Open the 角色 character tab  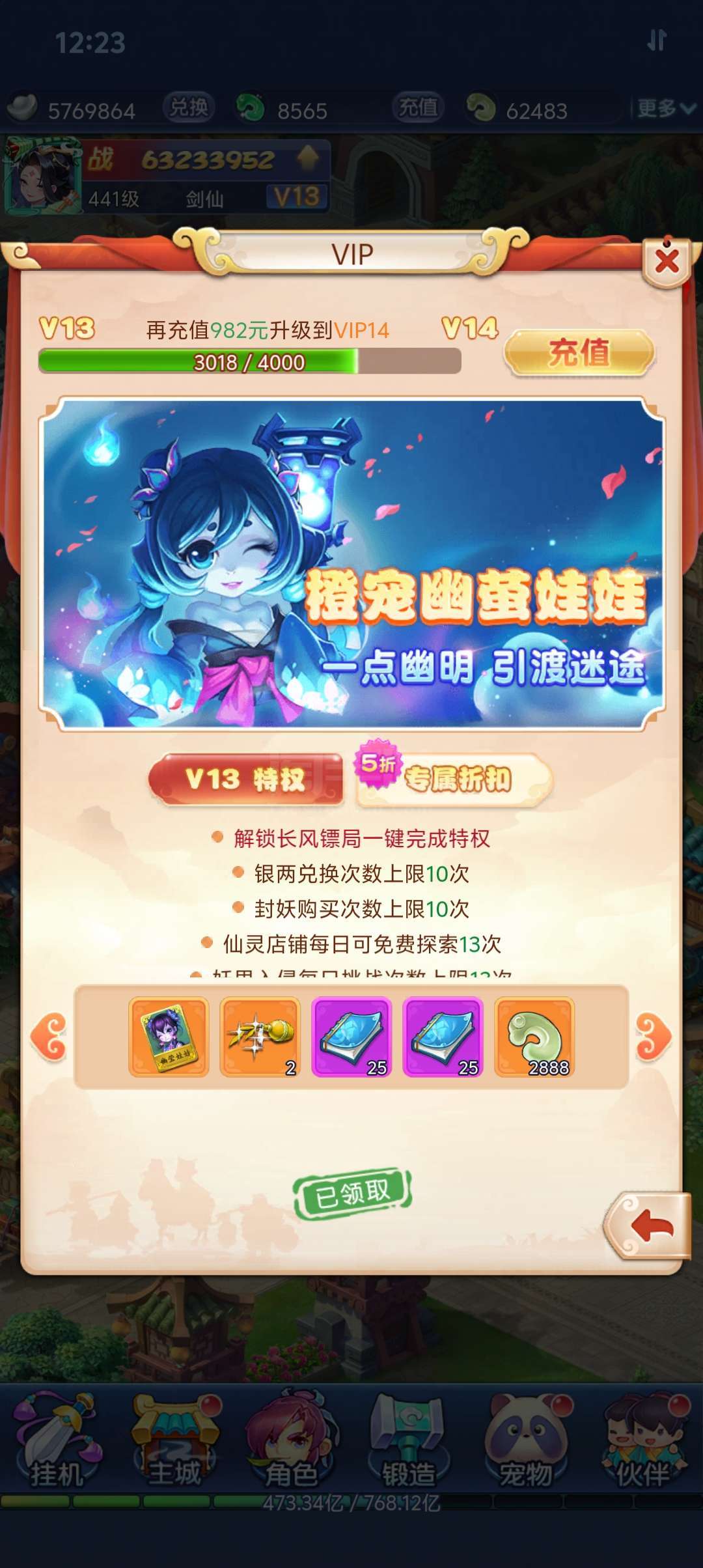292,1440
